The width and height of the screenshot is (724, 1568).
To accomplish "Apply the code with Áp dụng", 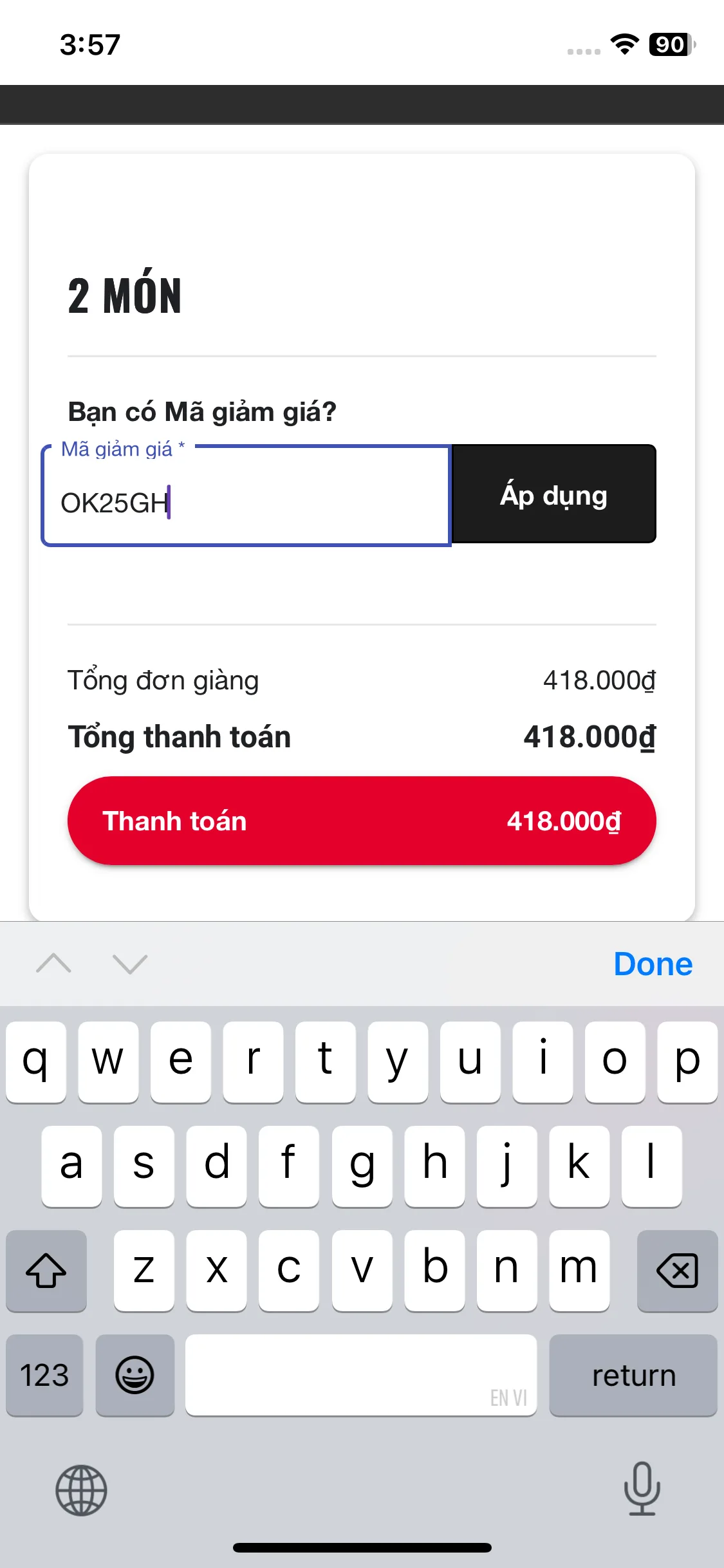I will (x=554, y=494).
